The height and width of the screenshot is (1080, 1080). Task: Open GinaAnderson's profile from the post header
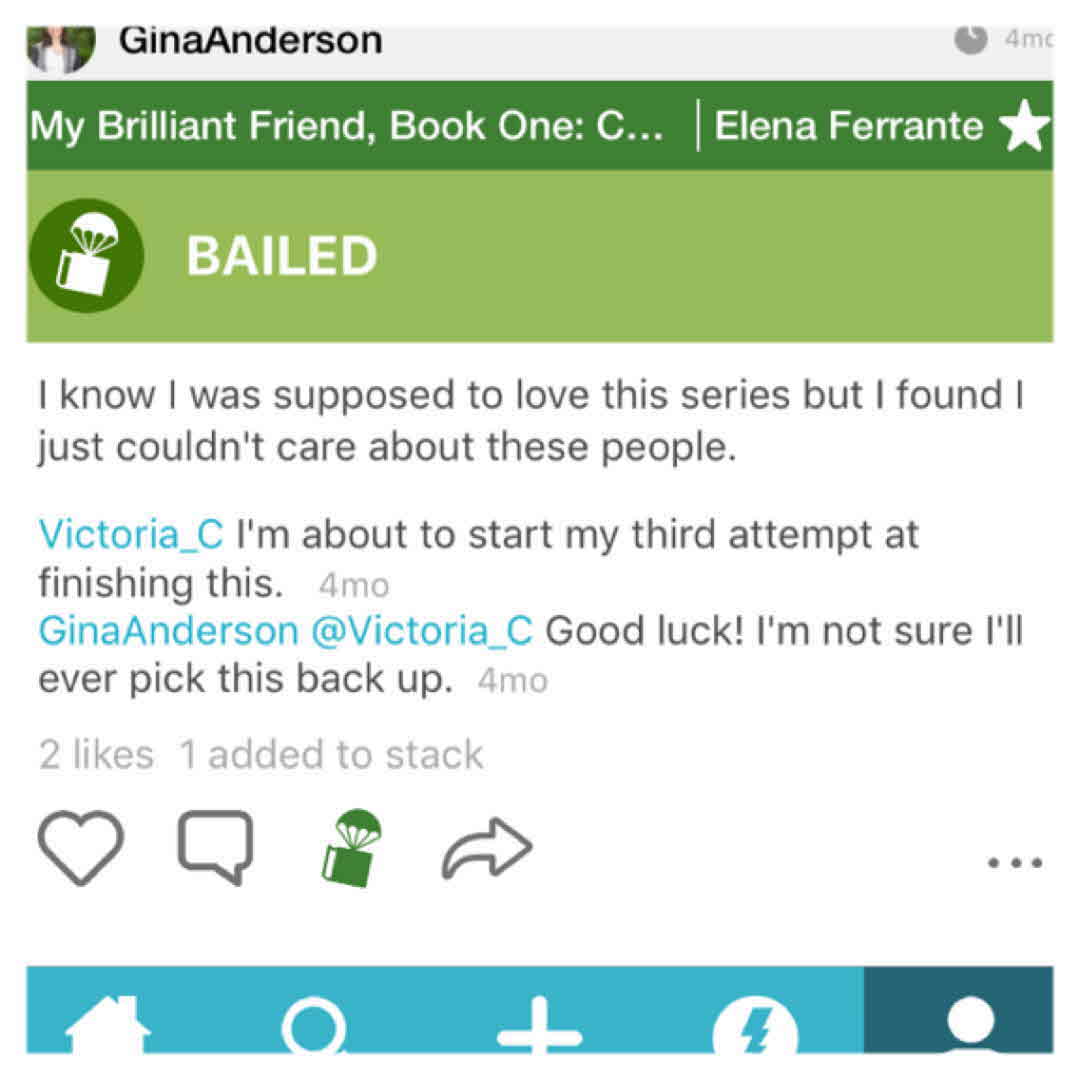250,40
